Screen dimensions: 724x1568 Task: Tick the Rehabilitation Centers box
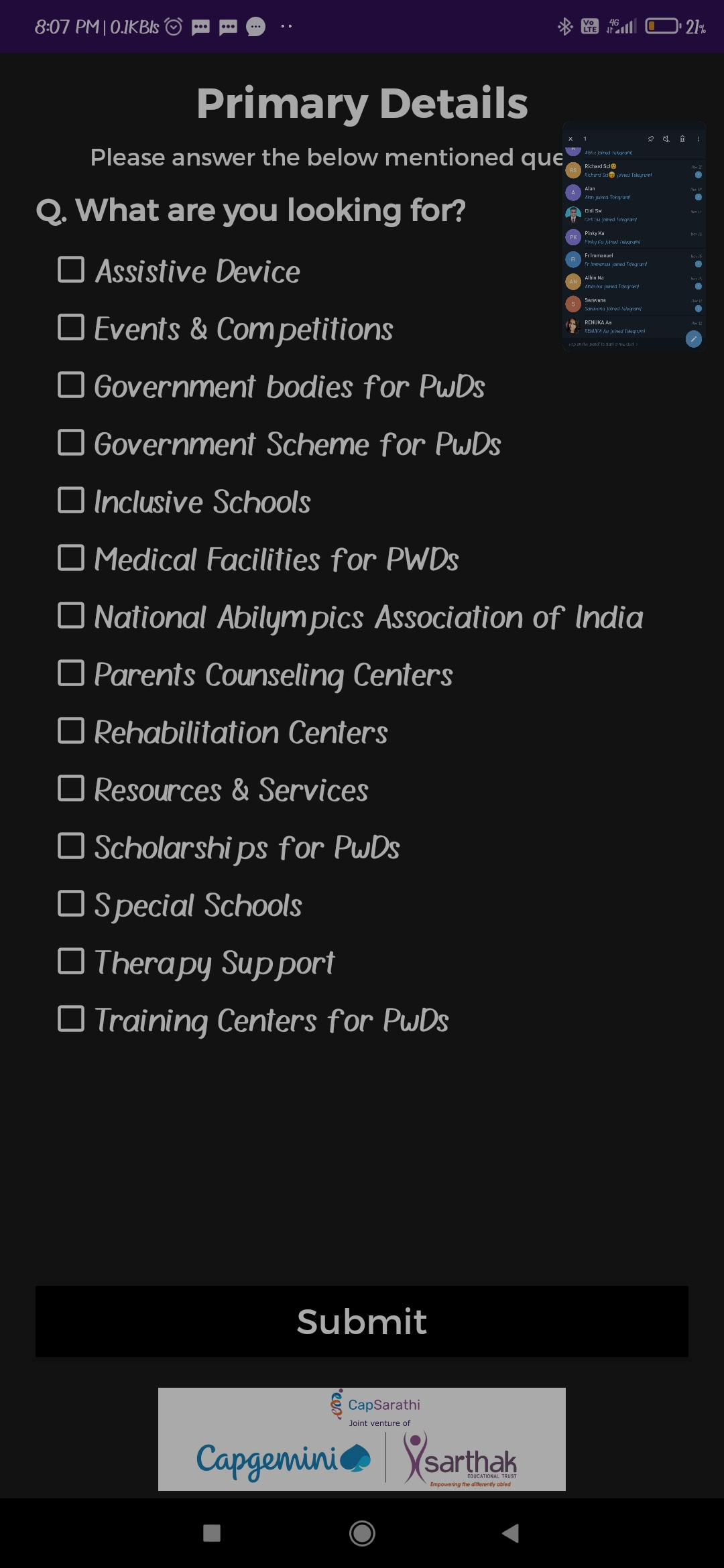71,731
